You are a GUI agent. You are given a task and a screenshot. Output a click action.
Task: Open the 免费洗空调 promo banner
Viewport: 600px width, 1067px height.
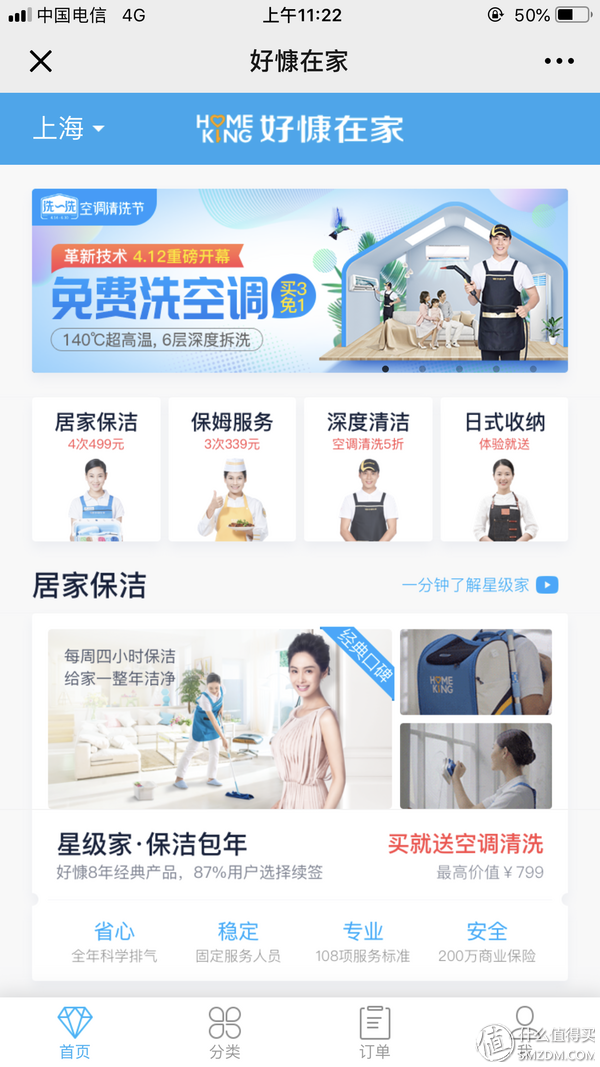pyautogui.click(x=300, y=280)
